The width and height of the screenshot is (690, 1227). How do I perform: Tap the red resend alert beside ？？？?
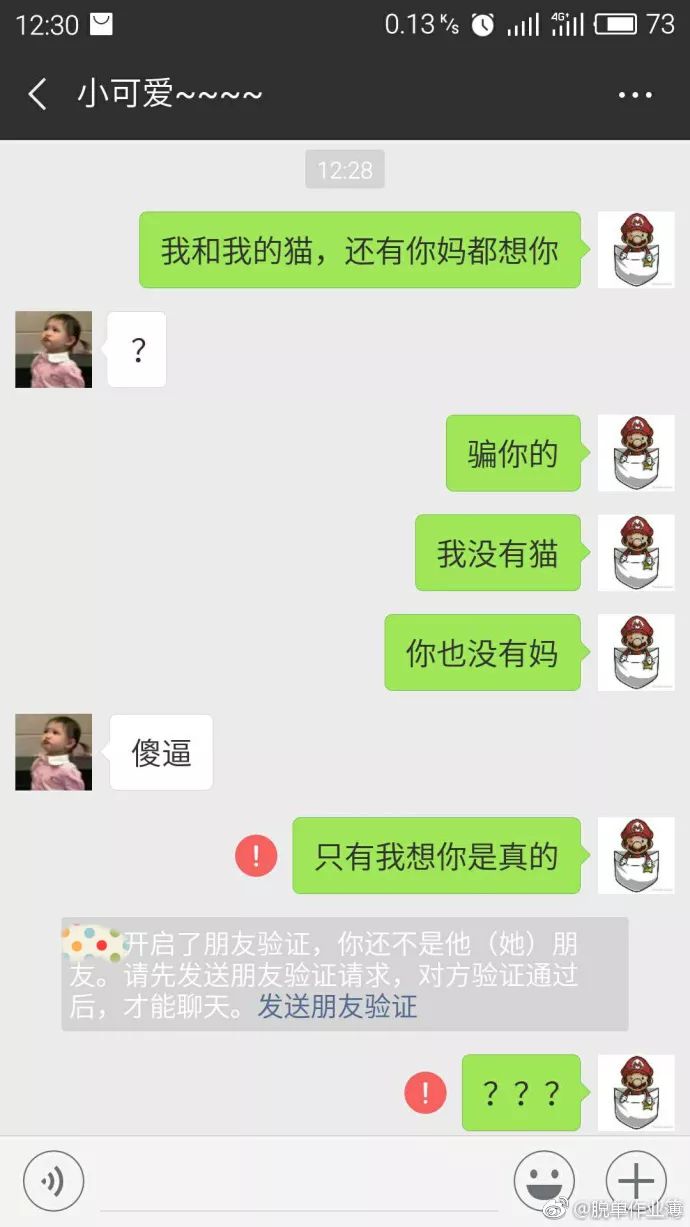pos(425,1093)
